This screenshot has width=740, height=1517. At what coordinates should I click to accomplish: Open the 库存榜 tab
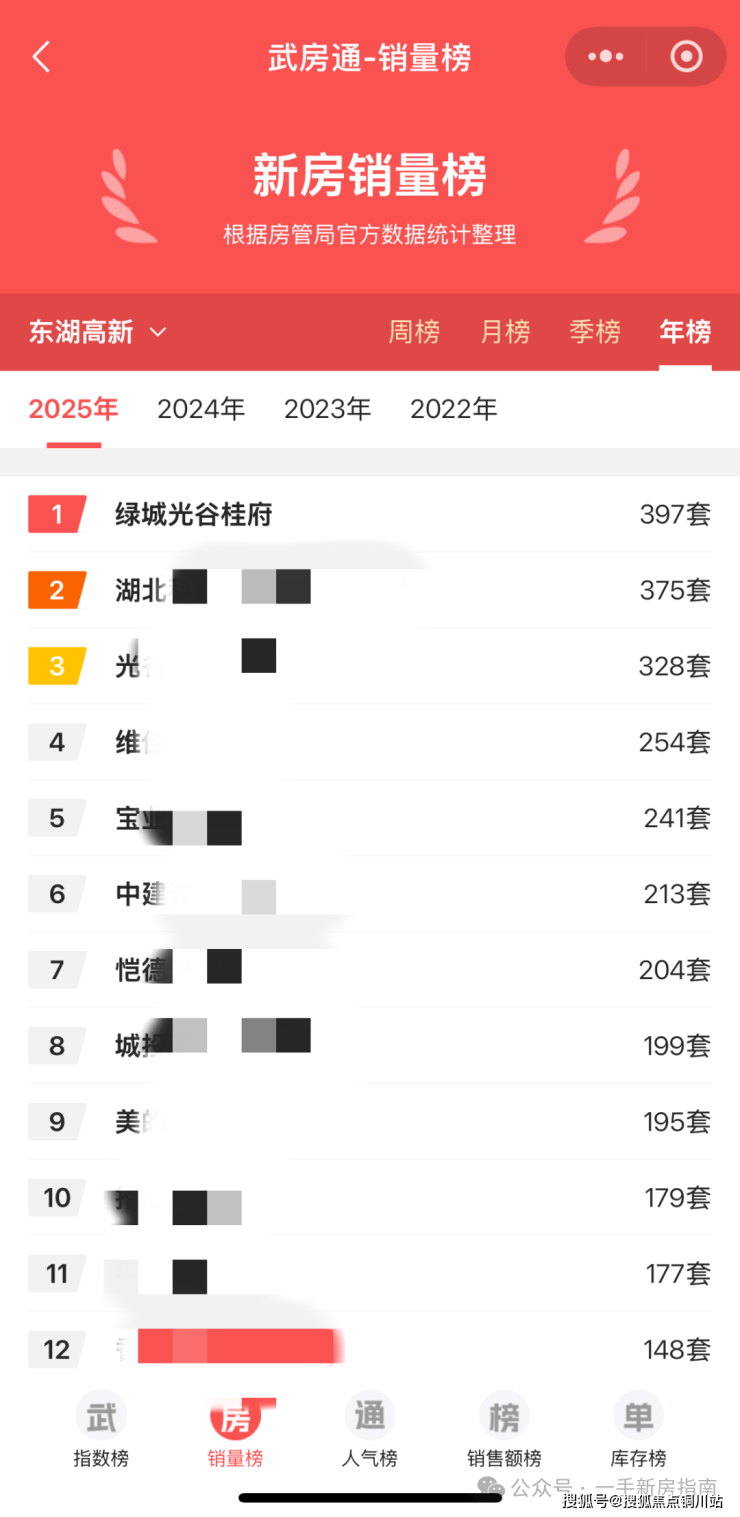638,1431
